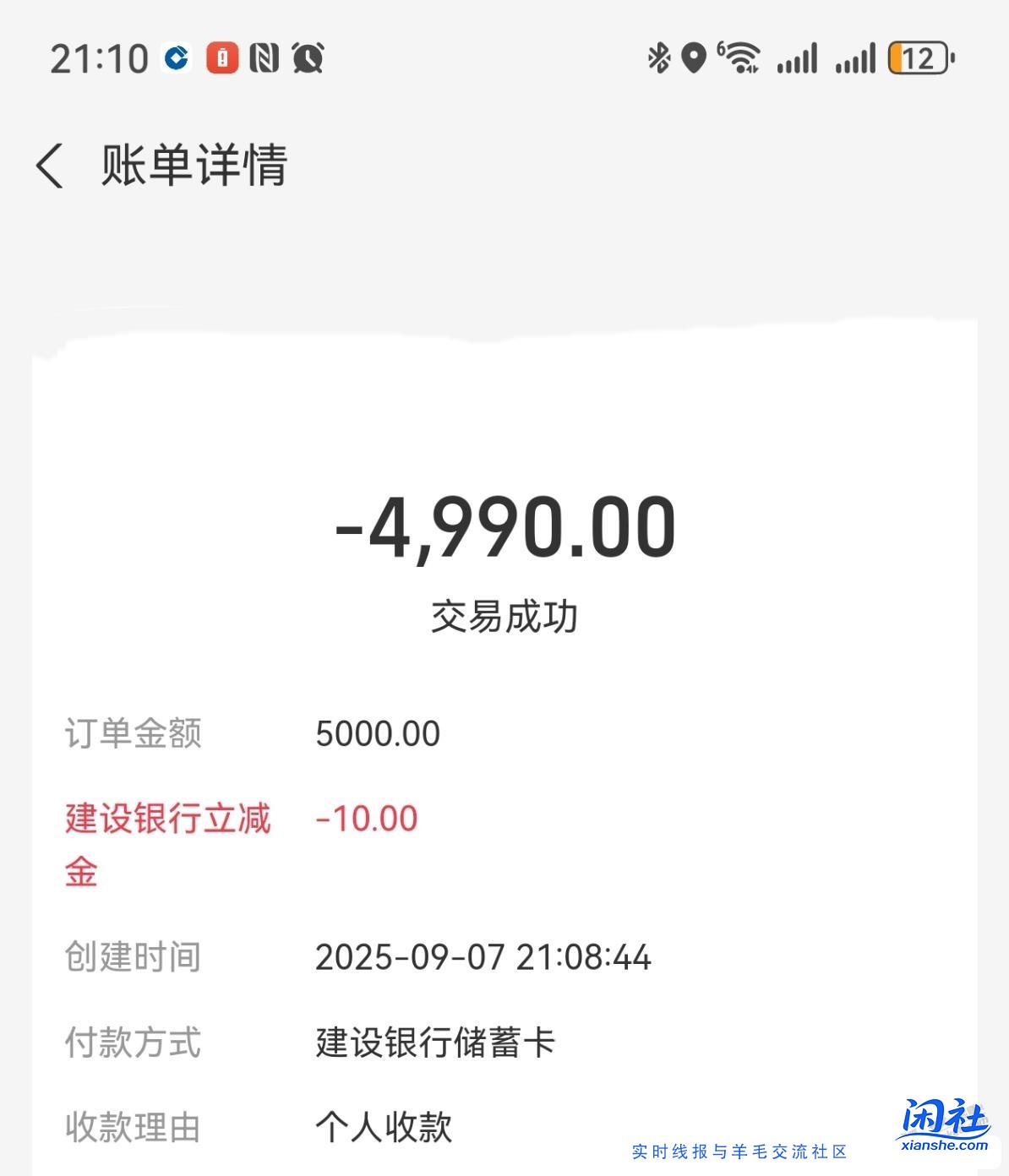This screenshot has width=1009, height=1176.
Task: Tap the 5000.00 order amount value
Action: (379, 733)
